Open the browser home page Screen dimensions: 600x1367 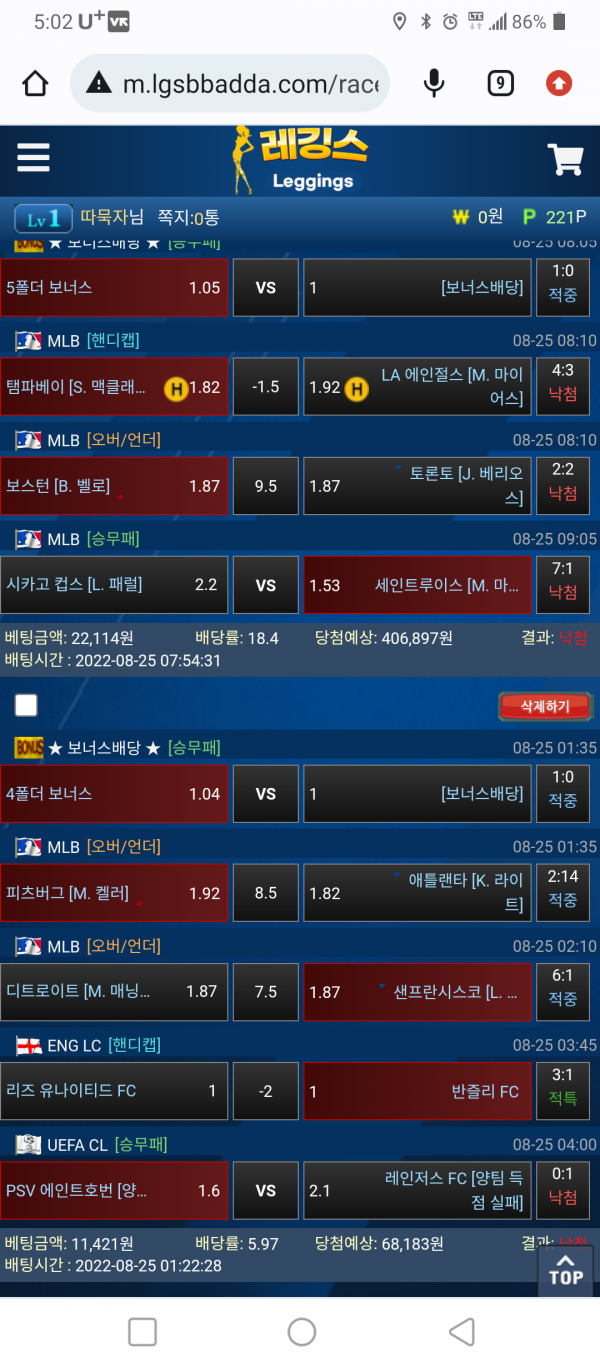point(35,84)
